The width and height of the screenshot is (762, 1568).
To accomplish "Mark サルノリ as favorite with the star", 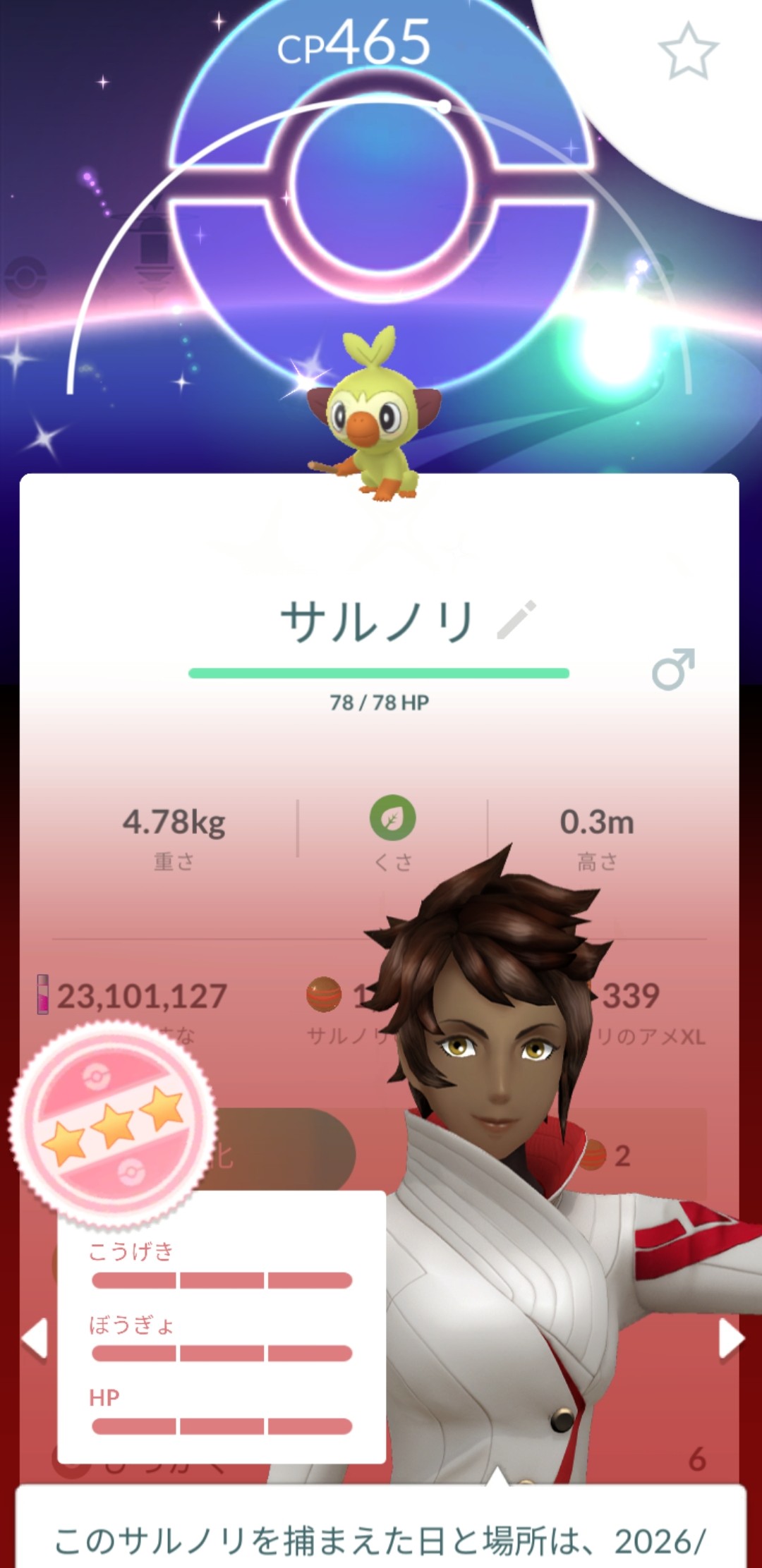I will point(688,51).
